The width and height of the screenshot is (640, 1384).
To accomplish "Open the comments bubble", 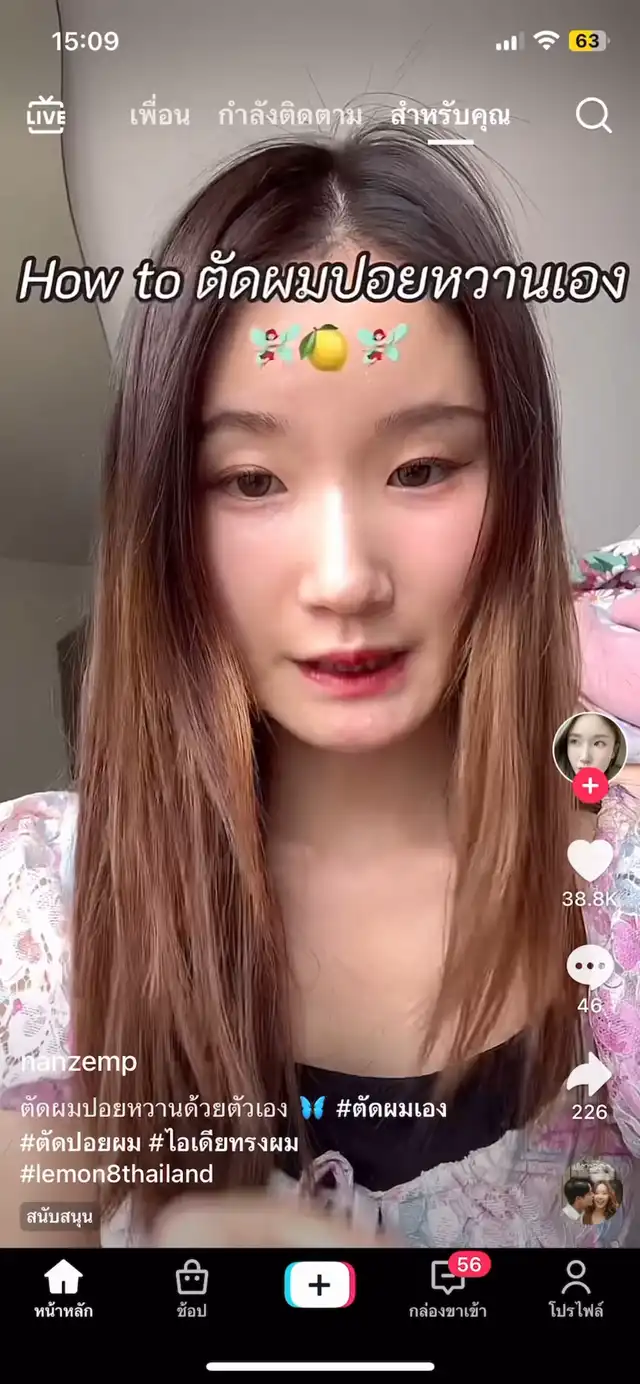I will click(590, 967).
